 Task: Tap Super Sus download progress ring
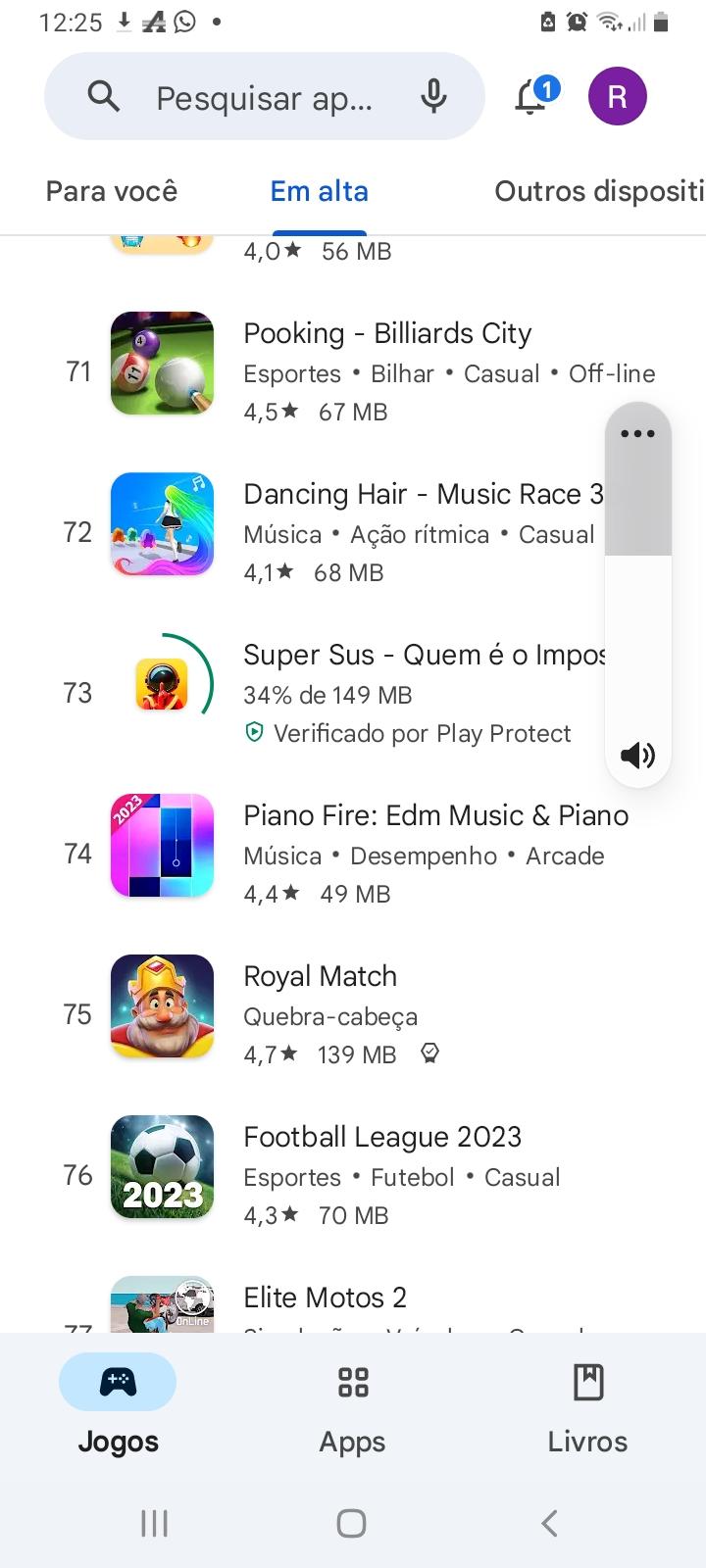pyautogui.click(x=162, y=684)
